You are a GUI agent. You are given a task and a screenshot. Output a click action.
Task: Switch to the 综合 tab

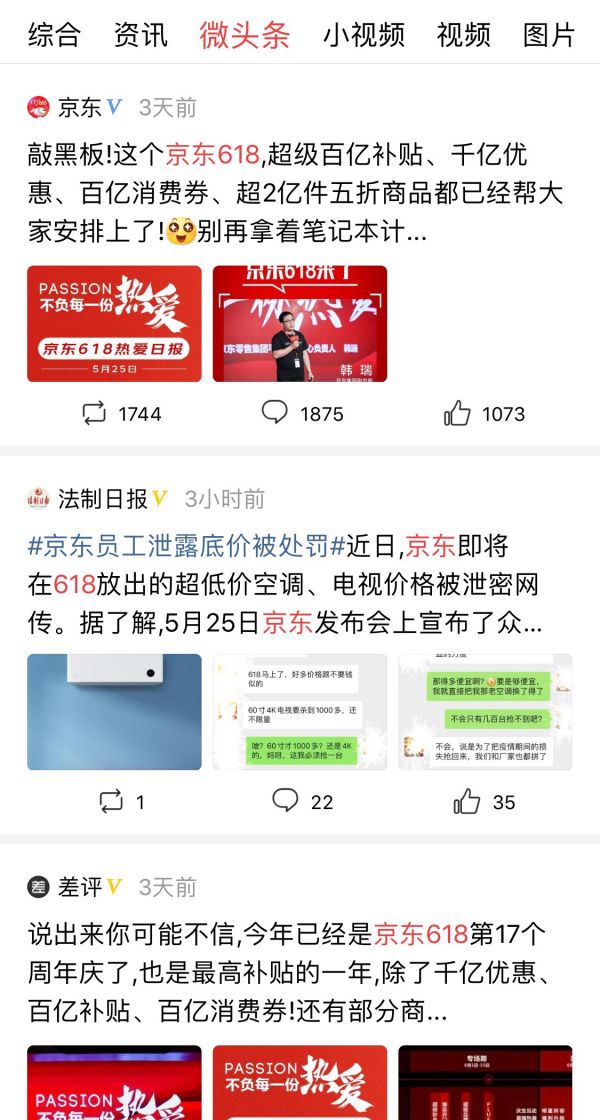tap(54, 35)
